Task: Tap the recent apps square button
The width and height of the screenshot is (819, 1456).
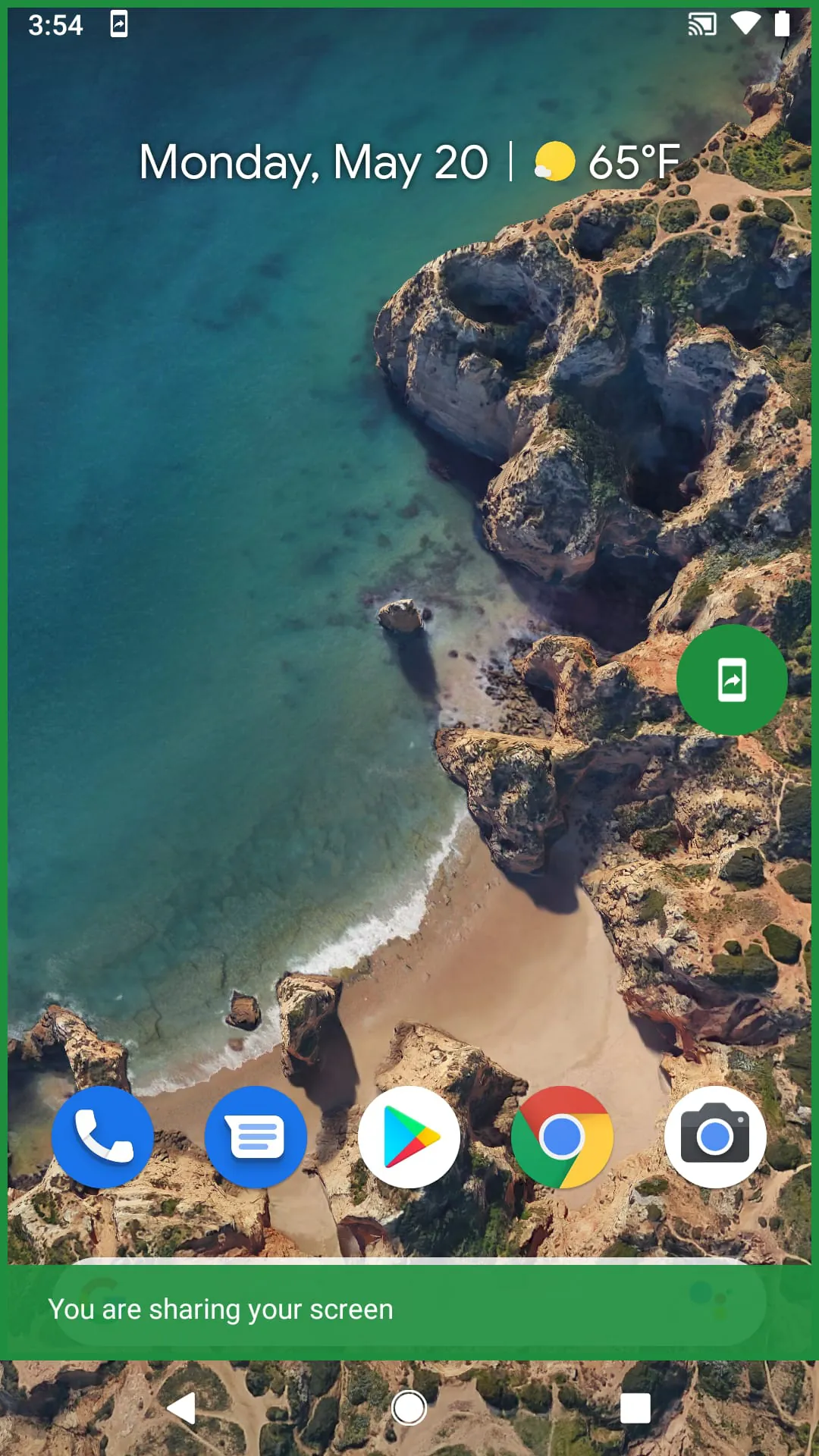Action: (635, 1408)
